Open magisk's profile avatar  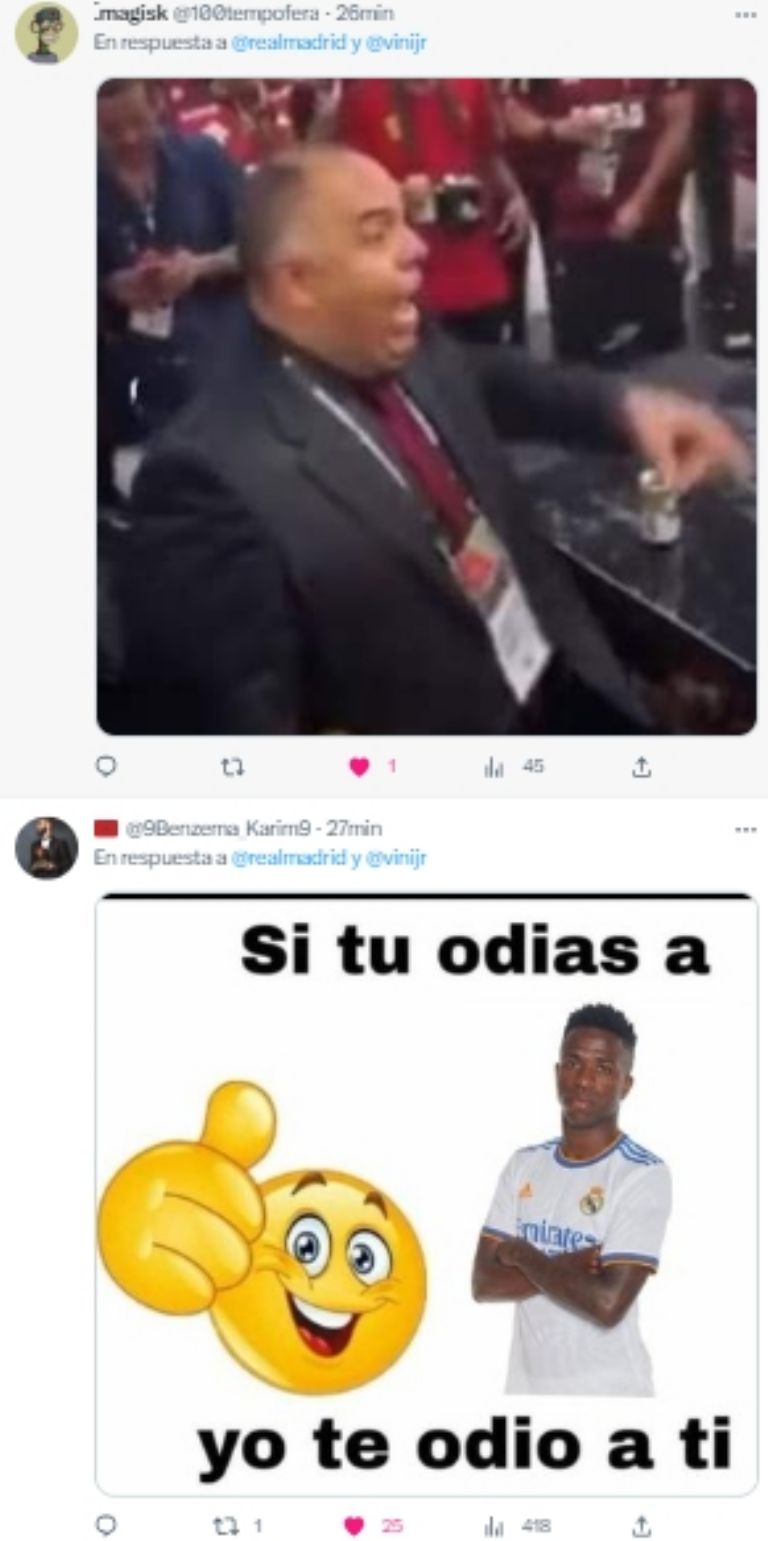[46, 33]
